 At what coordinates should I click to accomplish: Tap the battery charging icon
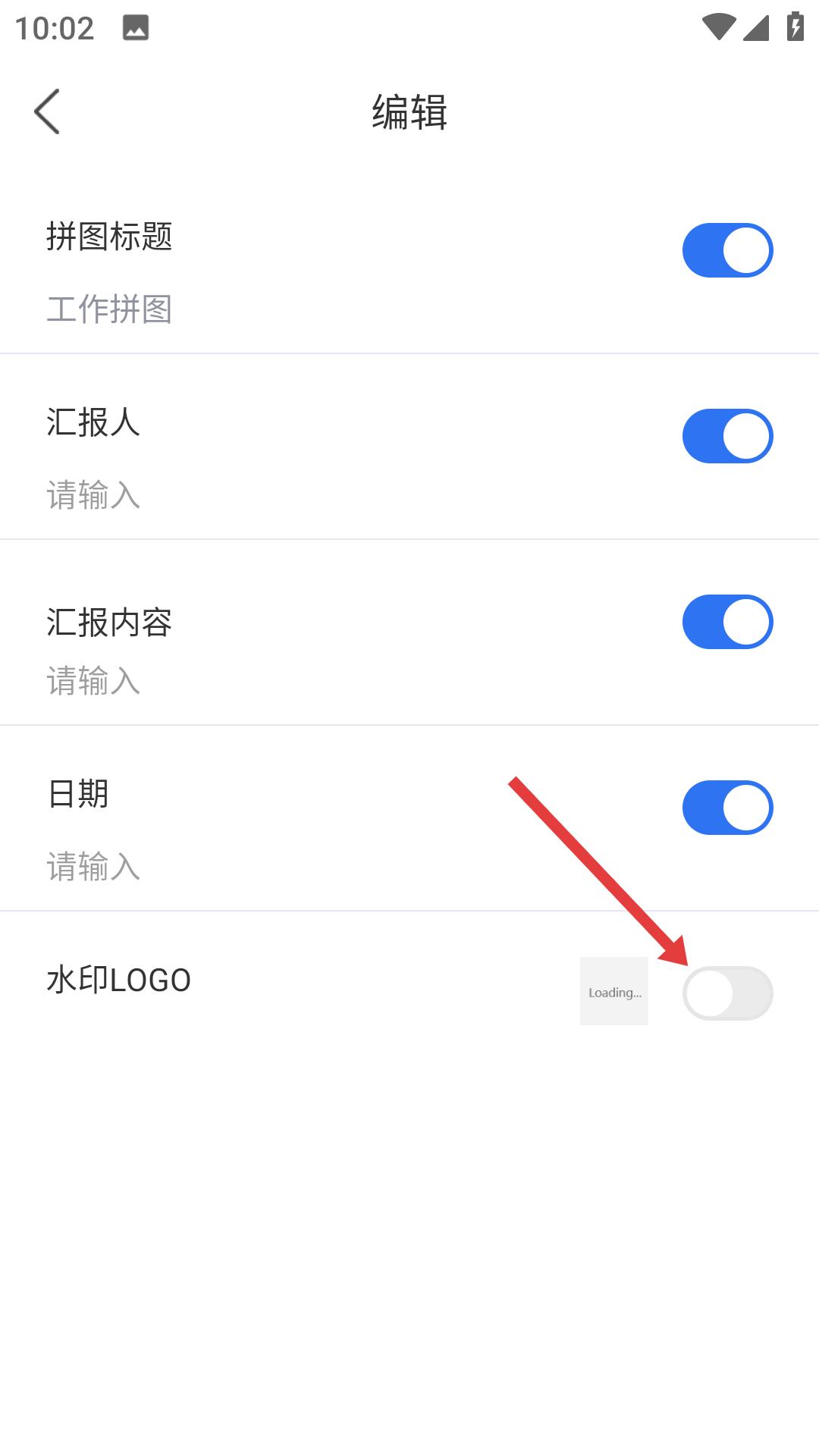tap(794, 24)
